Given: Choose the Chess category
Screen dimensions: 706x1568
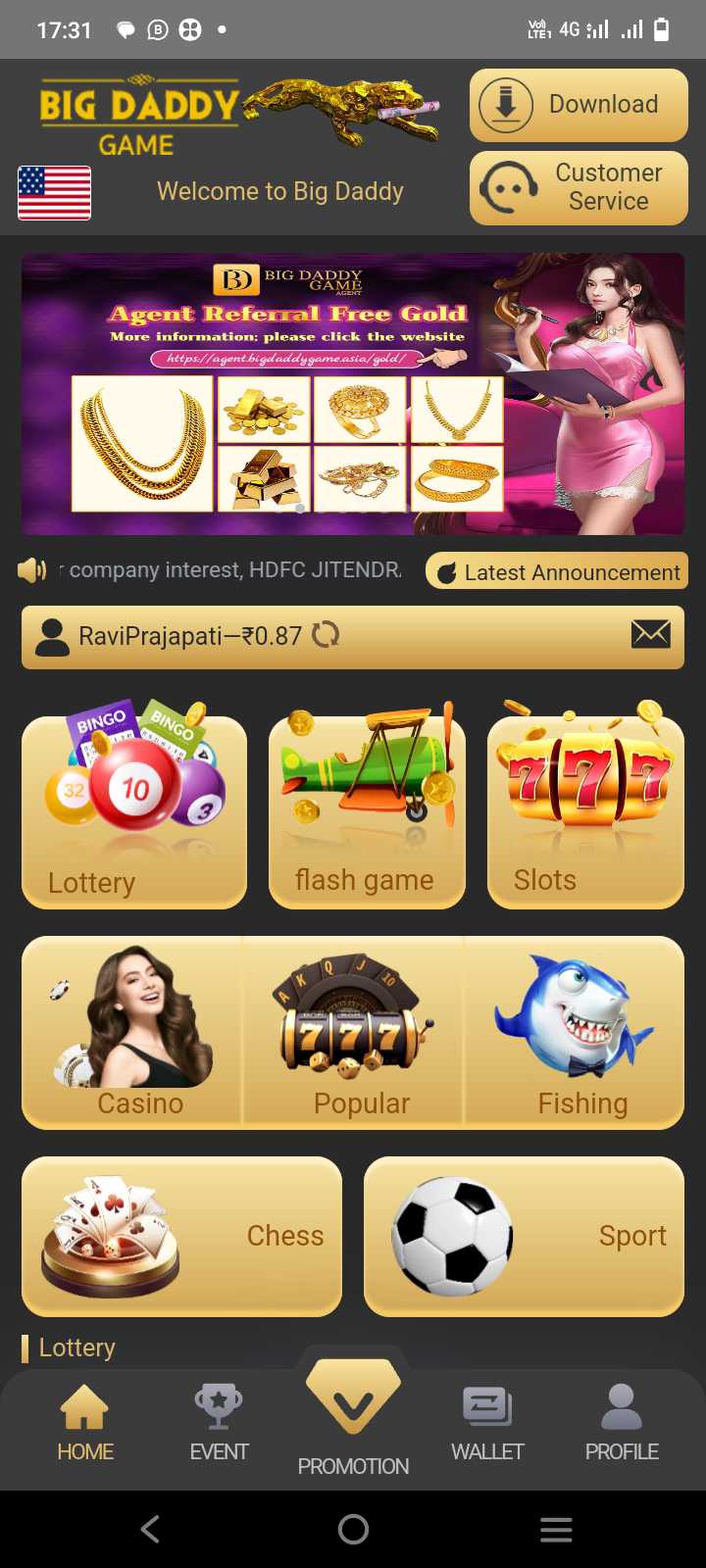Looking at the screenshot, I should click(x=181, y=1236).
